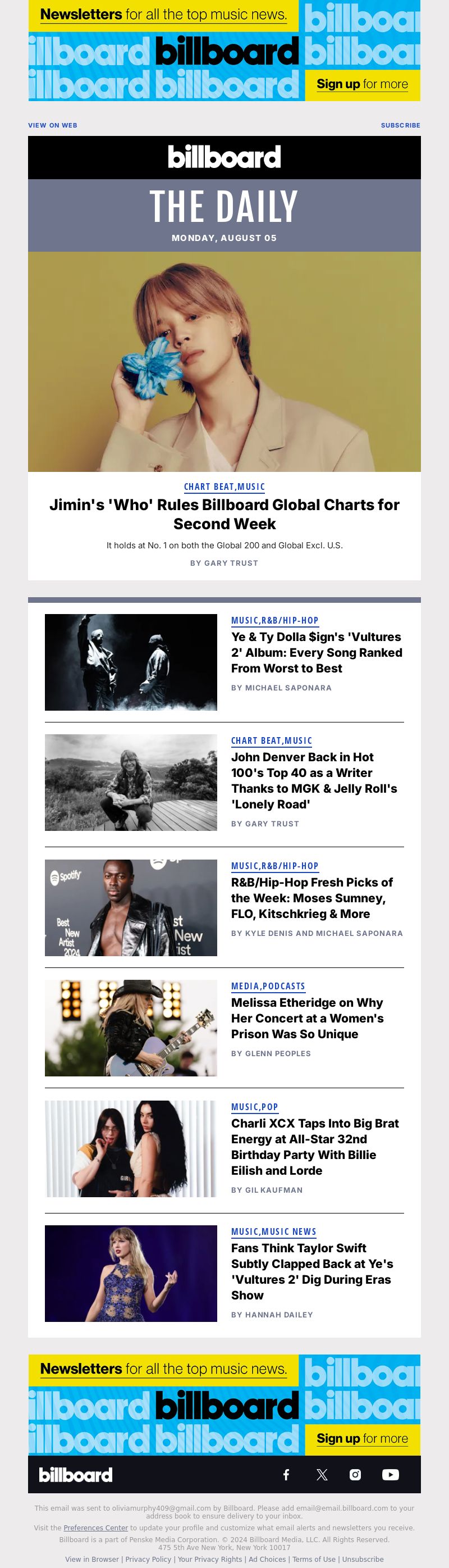The width and height of the screenshot is (449, 1568).
Task: Read the Charli XCX birthday party article
Action: (x=314, y=1146)
